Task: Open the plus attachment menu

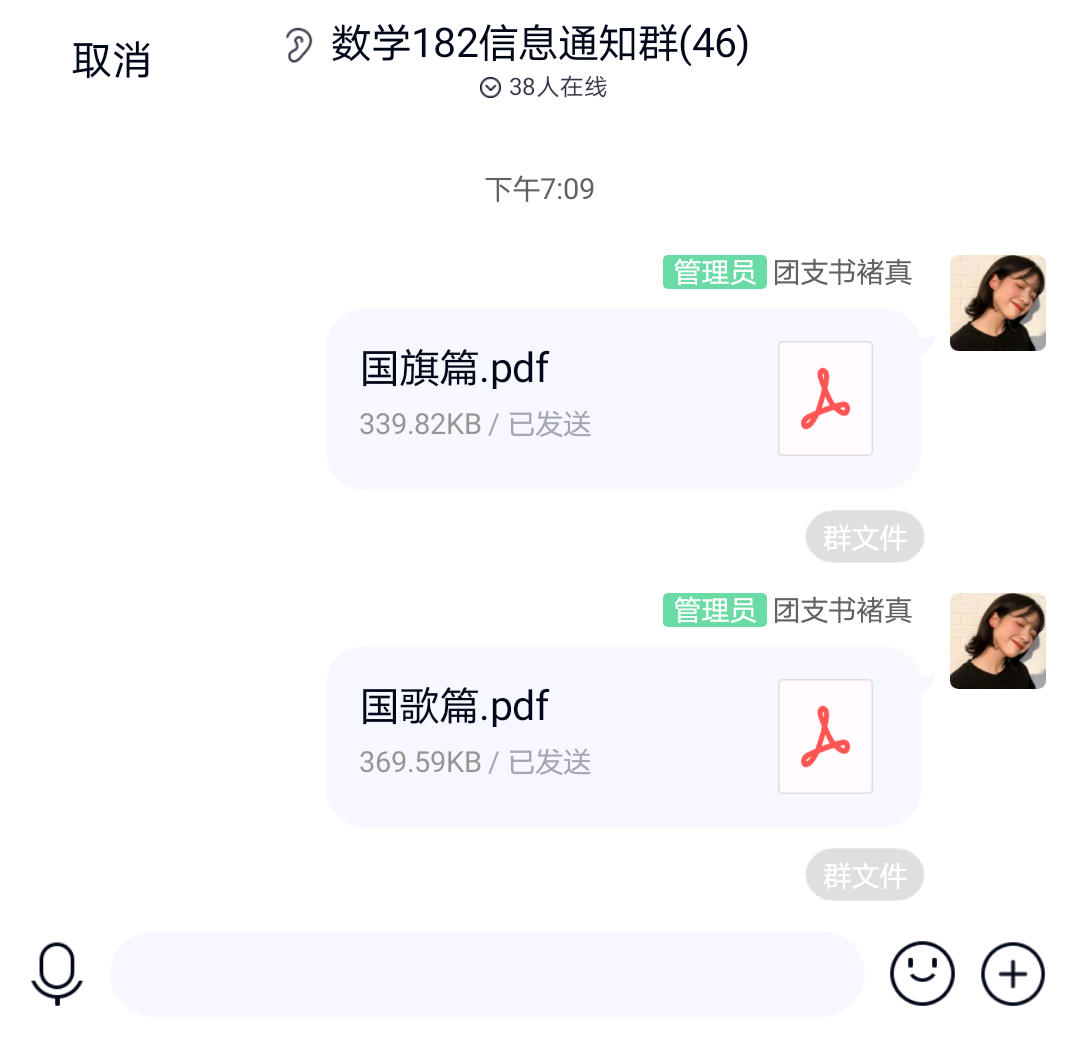Action: (x=1013, y=973)
